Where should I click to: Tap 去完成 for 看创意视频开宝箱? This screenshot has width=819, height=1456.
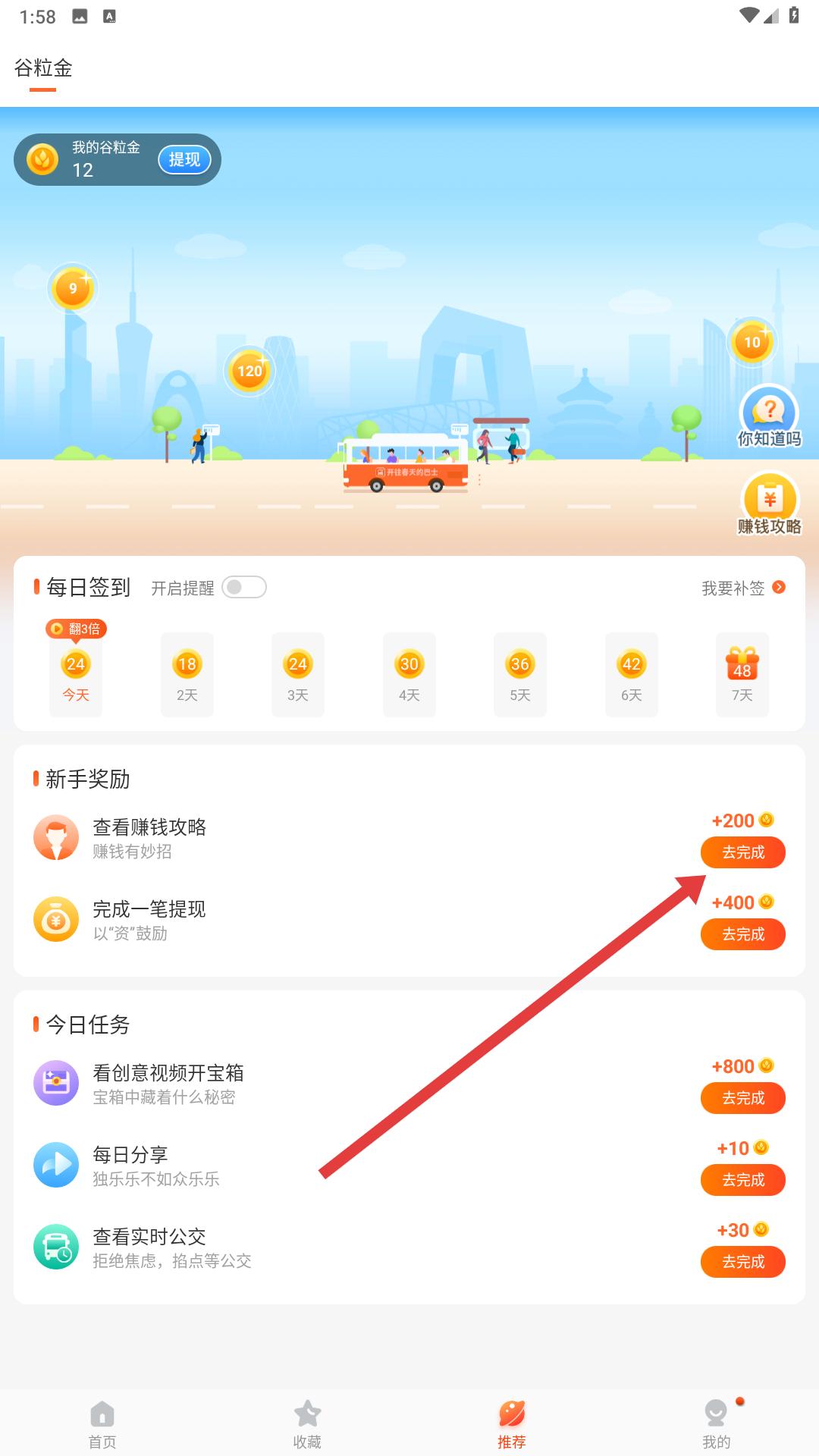click(742, 1098)
